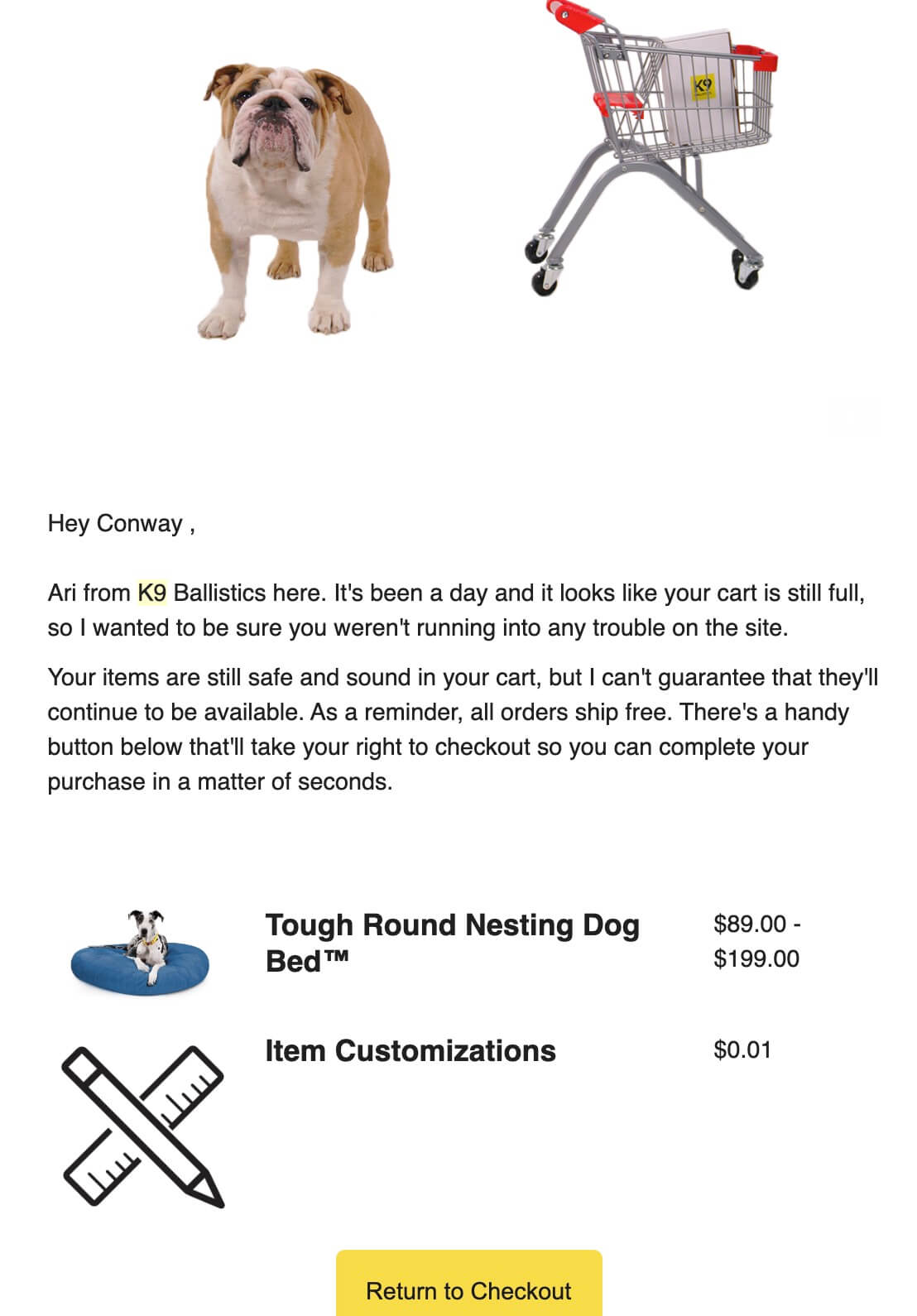
Task: Tap the Return to Checkout button
Action: point(468,1287)
